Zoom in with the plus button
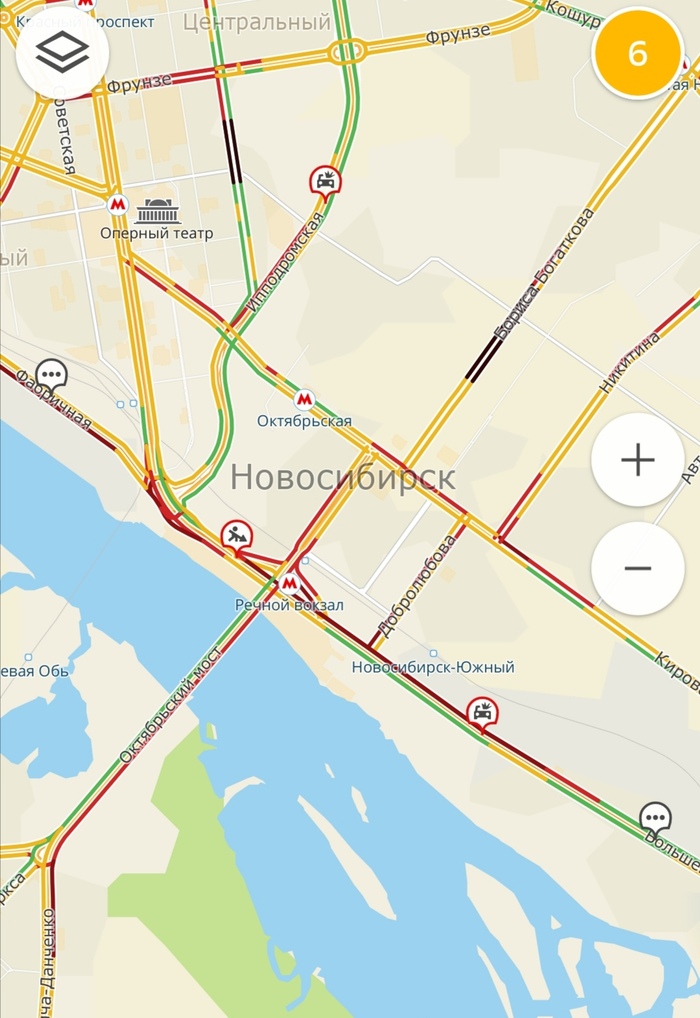Screen dimensions: 700x1018 point(637,460)
